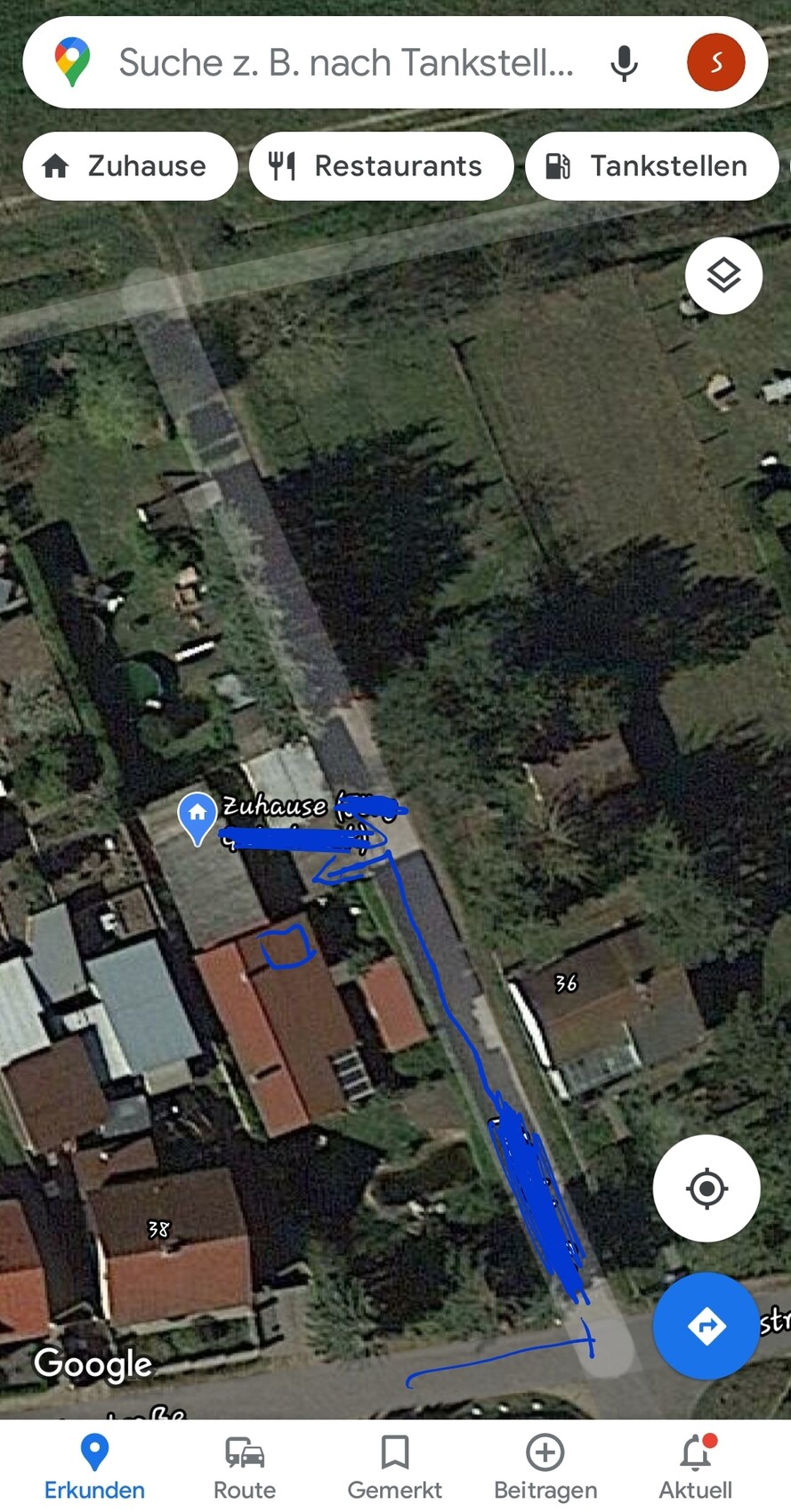Tap the Zuhause home pin on the map
Viewport: 791px width, 1512px height.
(197, 815)
